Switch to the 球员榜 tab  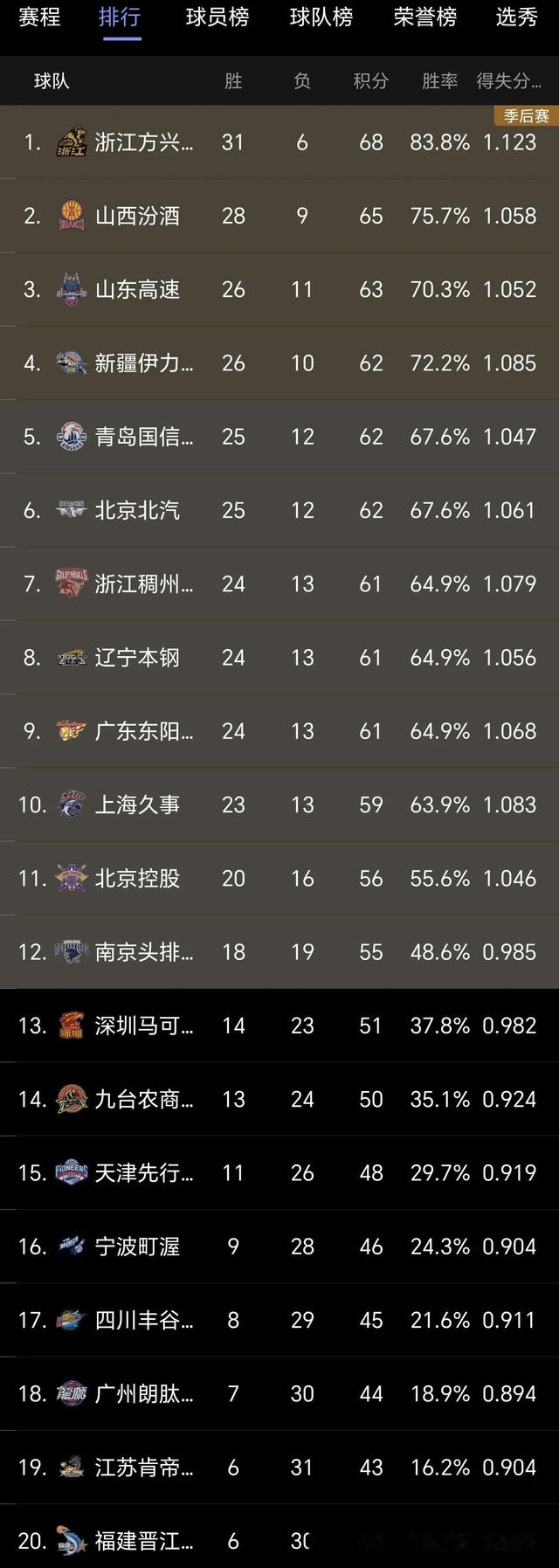(217, 17)
